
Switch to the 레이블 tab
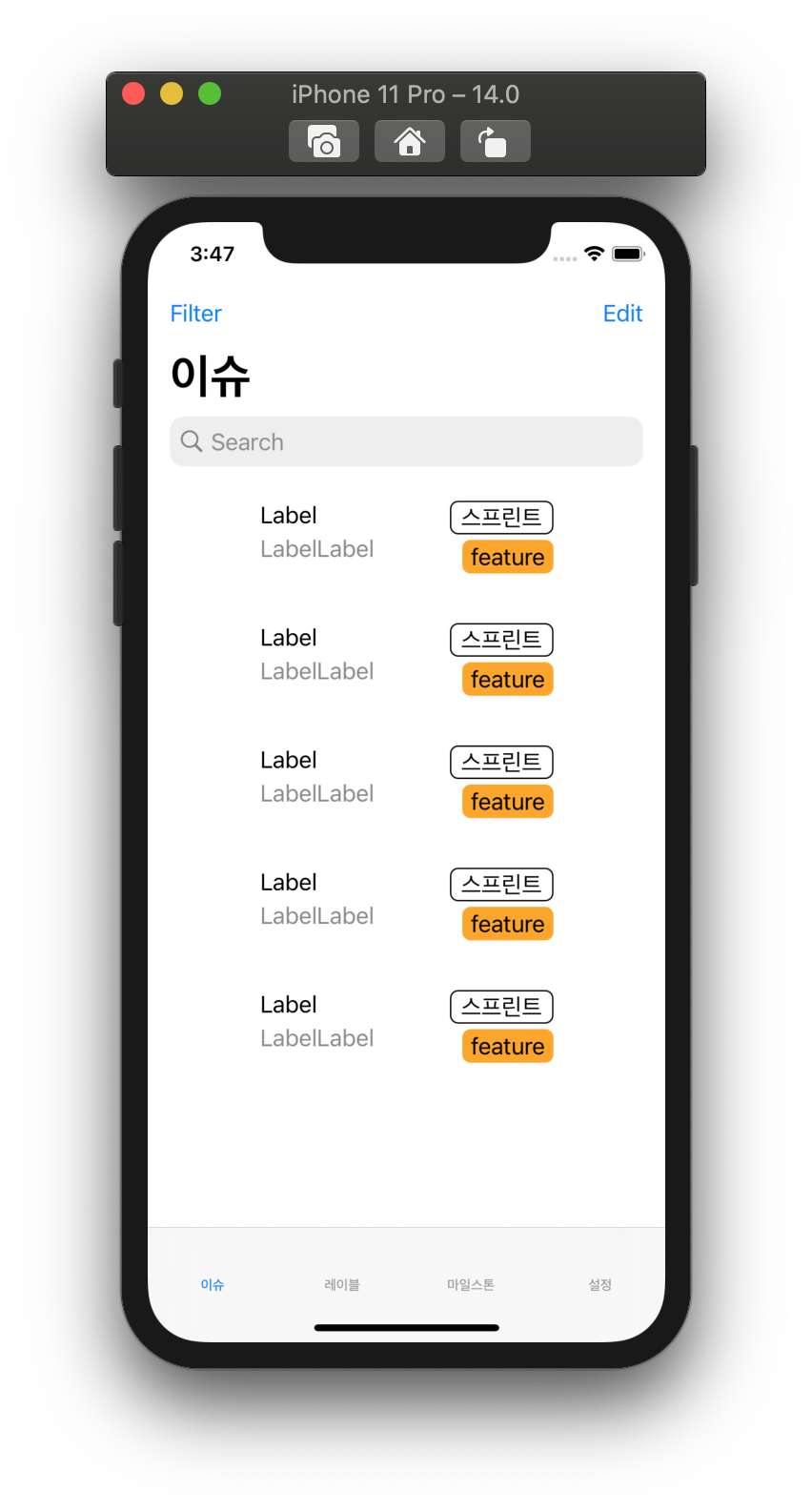coord(341,1284)
